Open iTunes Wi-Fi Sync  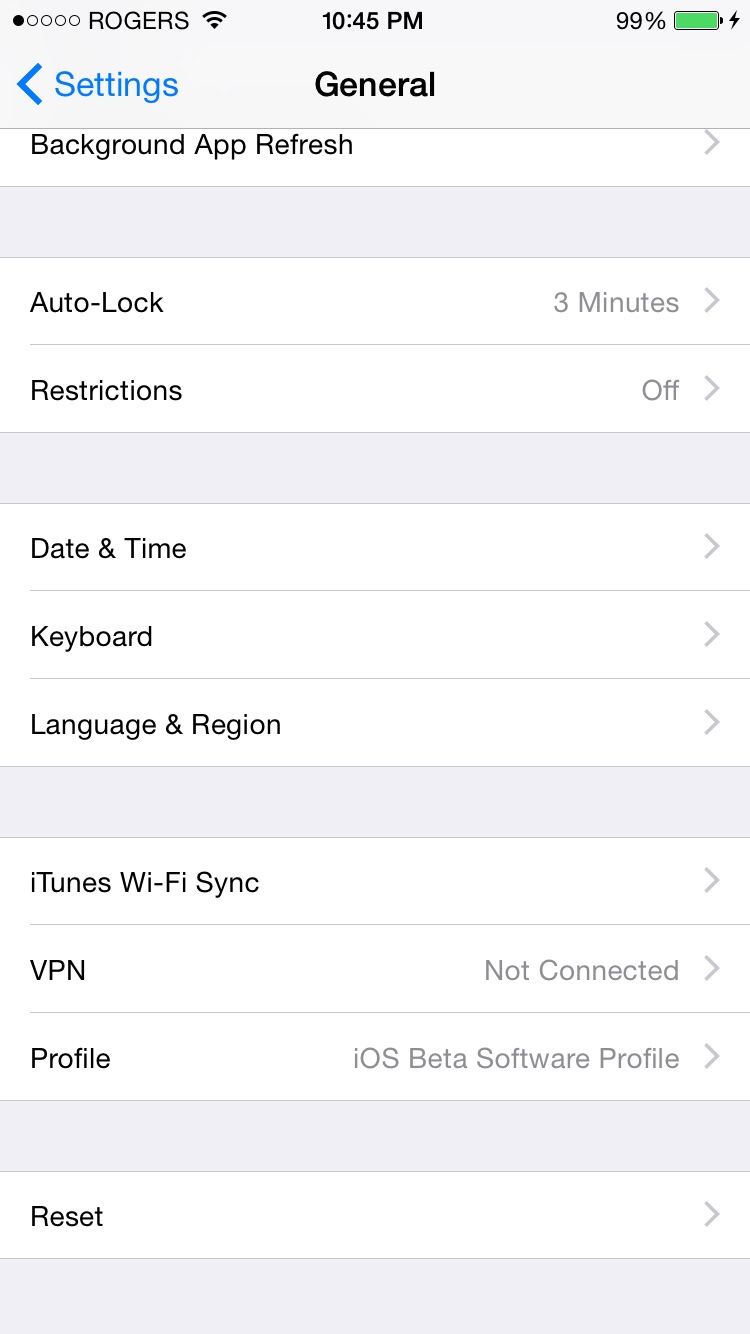(375, 882)
